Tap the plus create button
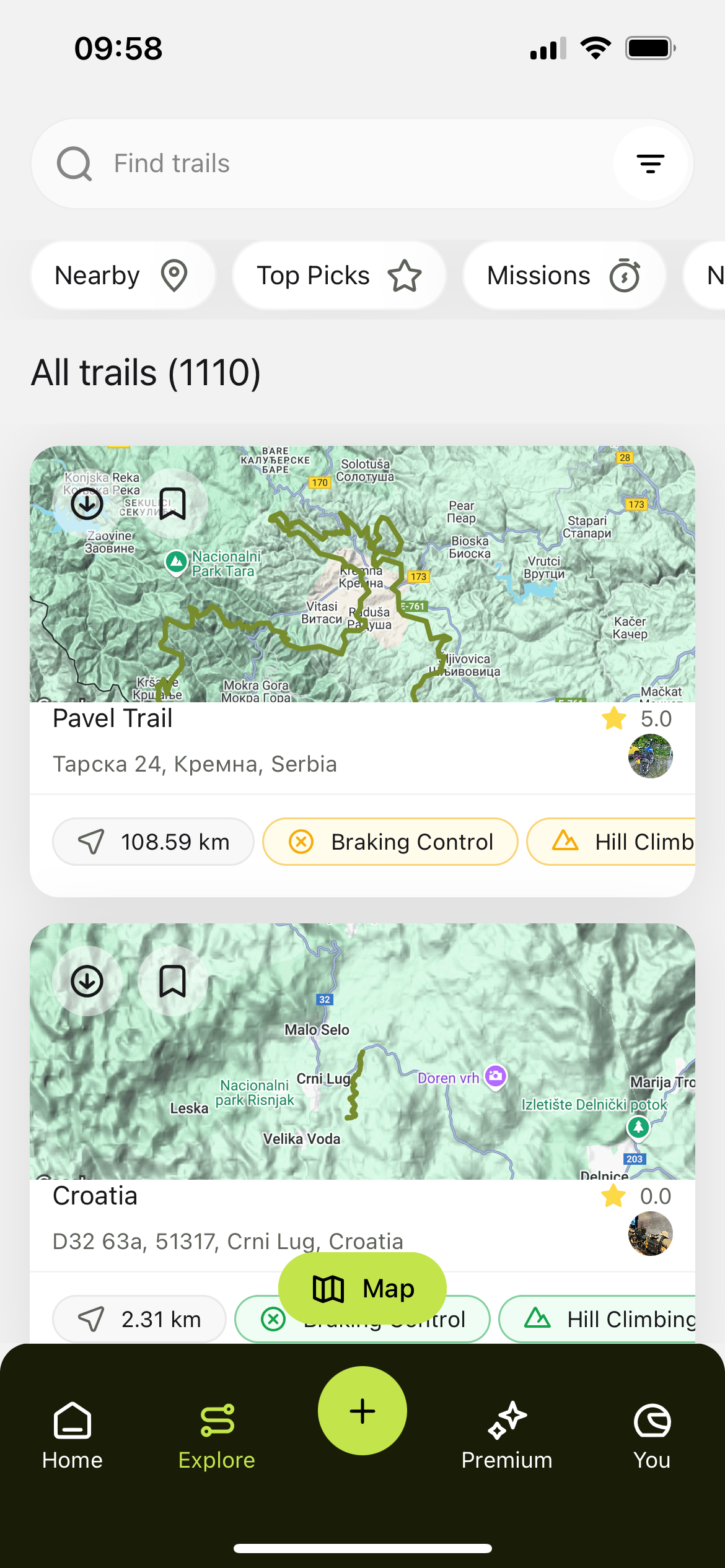This screenshot has width=725, height=1568. point(362,1411)
